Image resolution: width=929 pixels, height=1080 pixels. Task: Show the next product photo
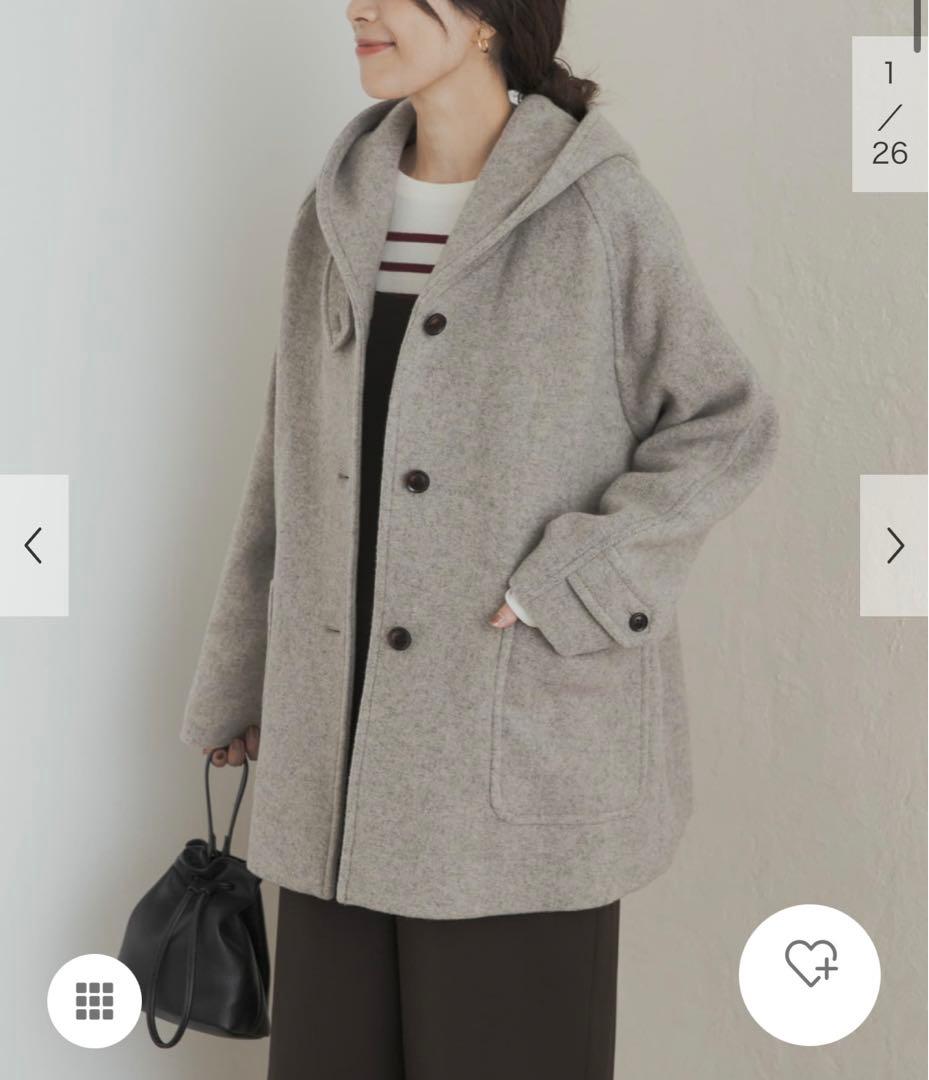[x=894, y=546]
